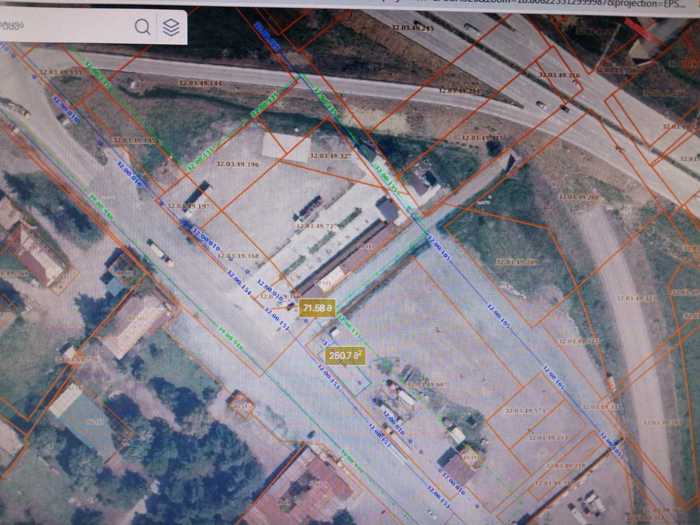Tap the search magnifier icon
Viewport: 700px width, 525px height.
(x=143, y=27)
